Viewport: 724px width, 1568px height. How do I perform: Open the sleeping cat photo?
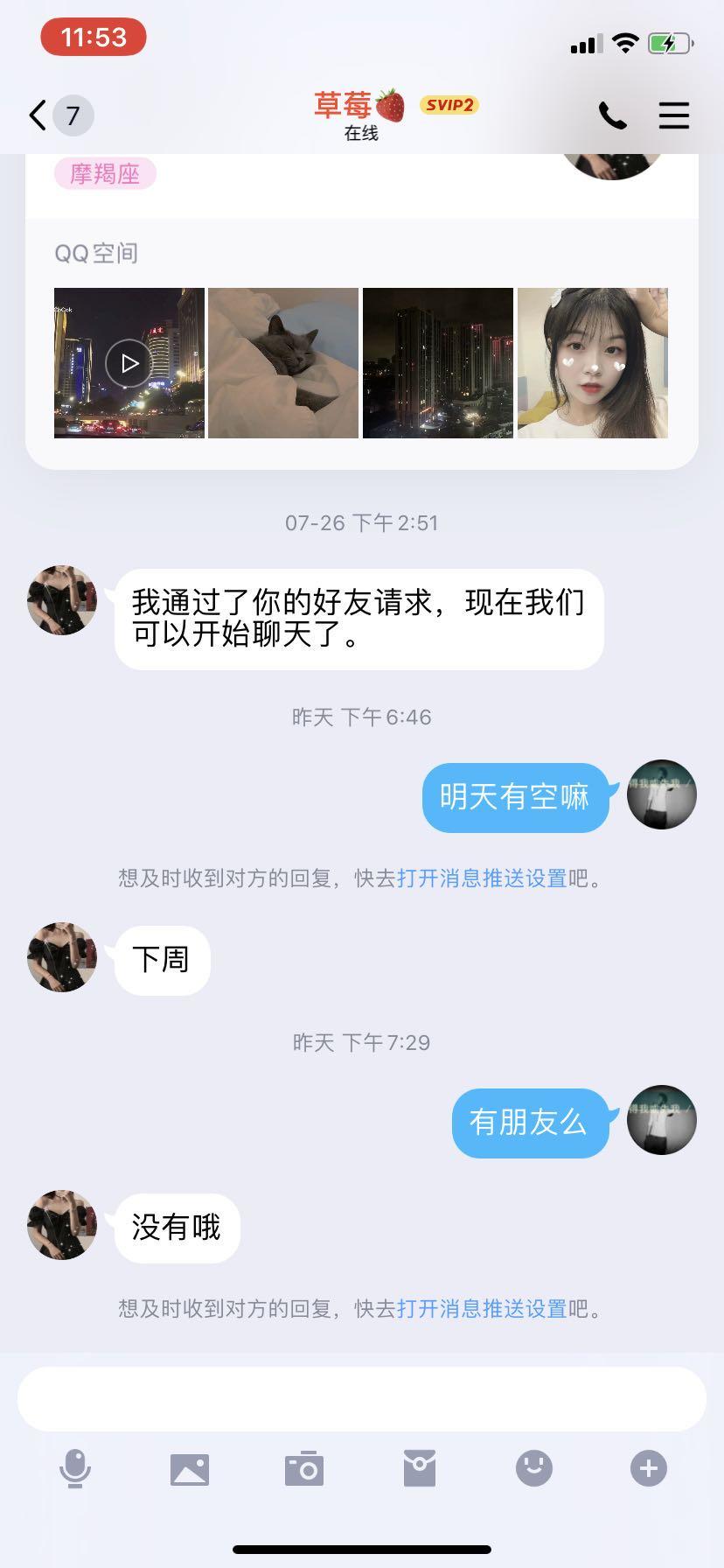[x=283, y=362]
